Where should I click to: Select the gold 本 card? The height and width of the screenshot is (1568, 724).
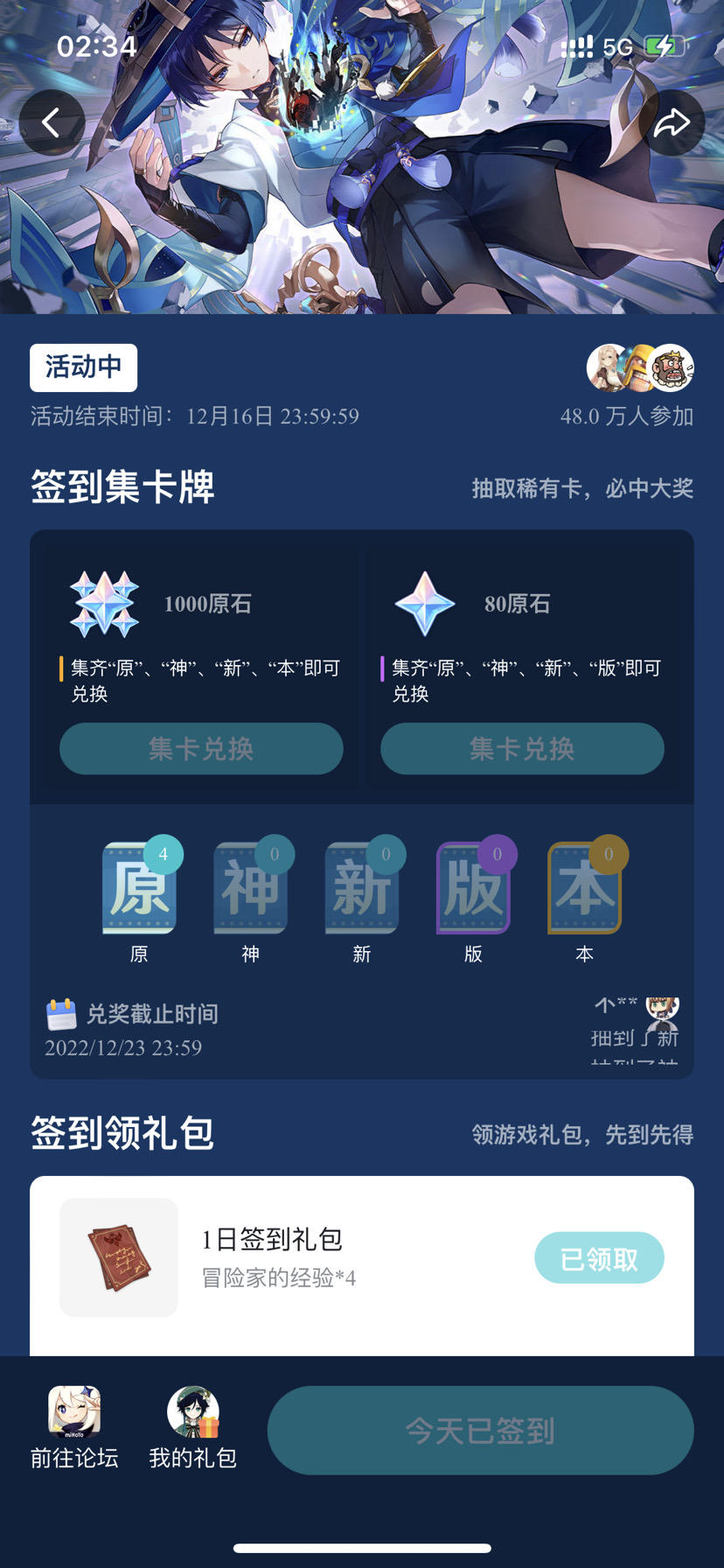(583, 886)
